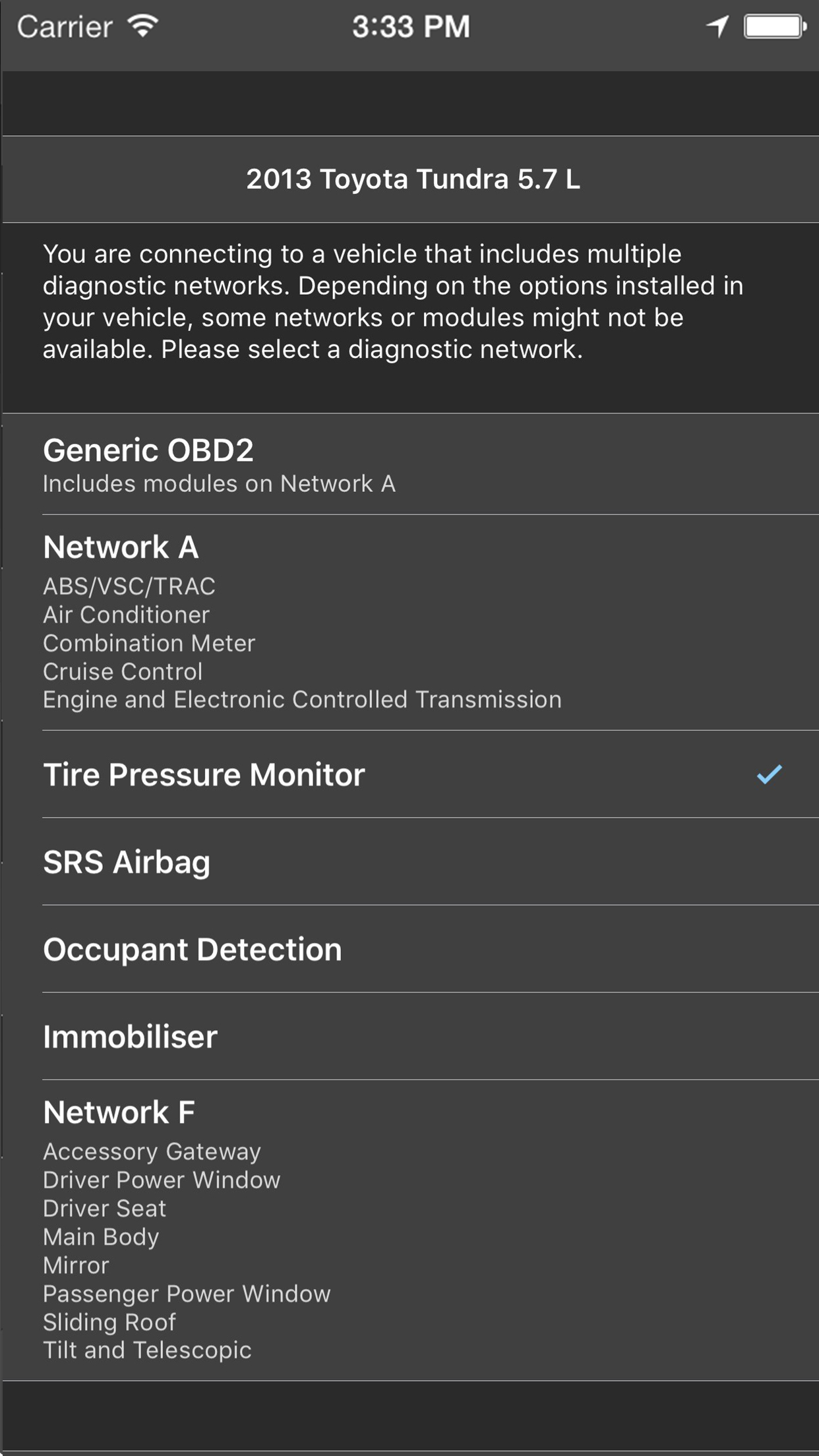Select Network F diagnostic network
Viewport: 819px width, 1456px height.
coord(409,1230)
